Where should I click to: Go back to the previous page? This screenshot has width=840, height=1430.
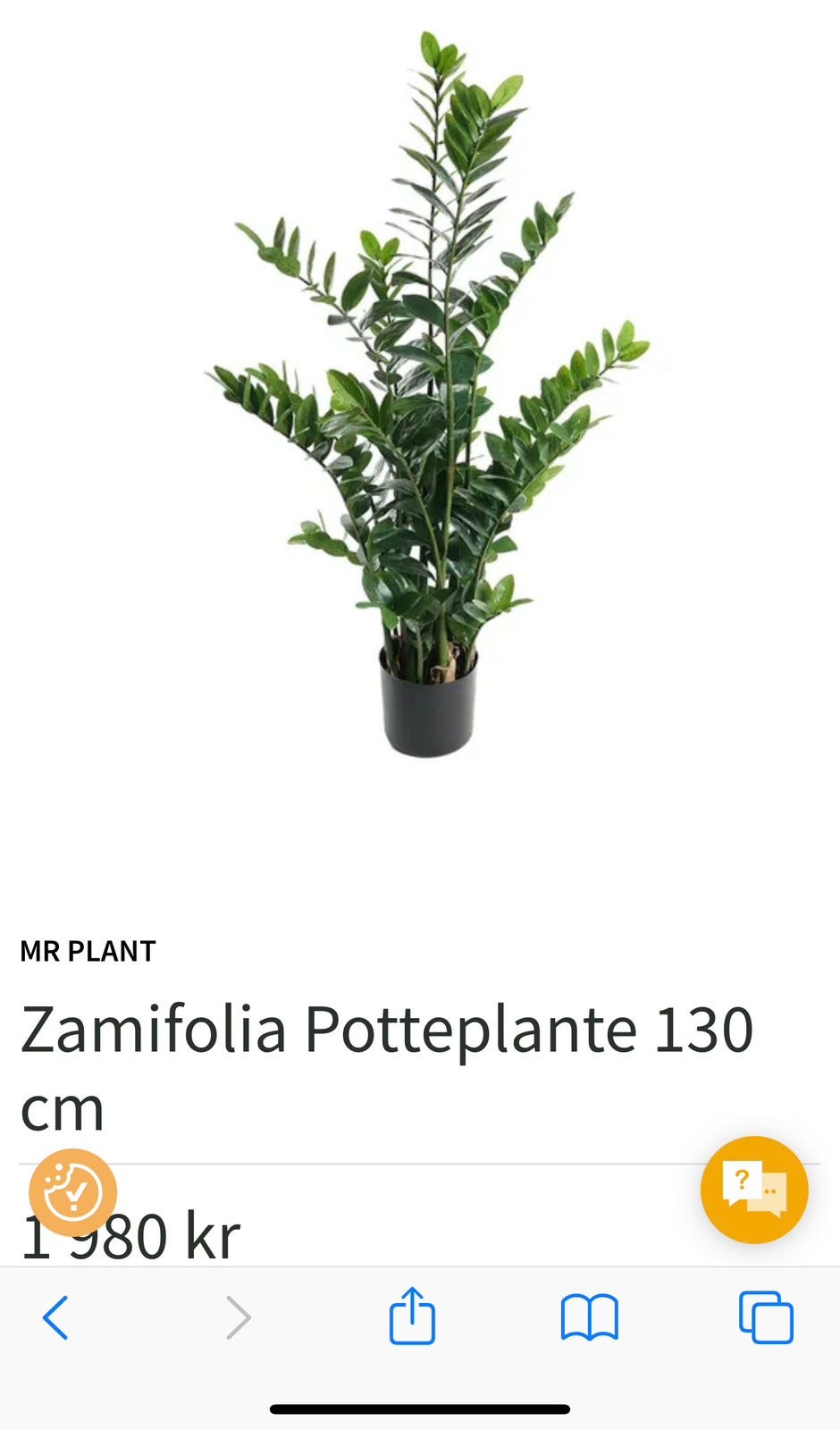55,1317
